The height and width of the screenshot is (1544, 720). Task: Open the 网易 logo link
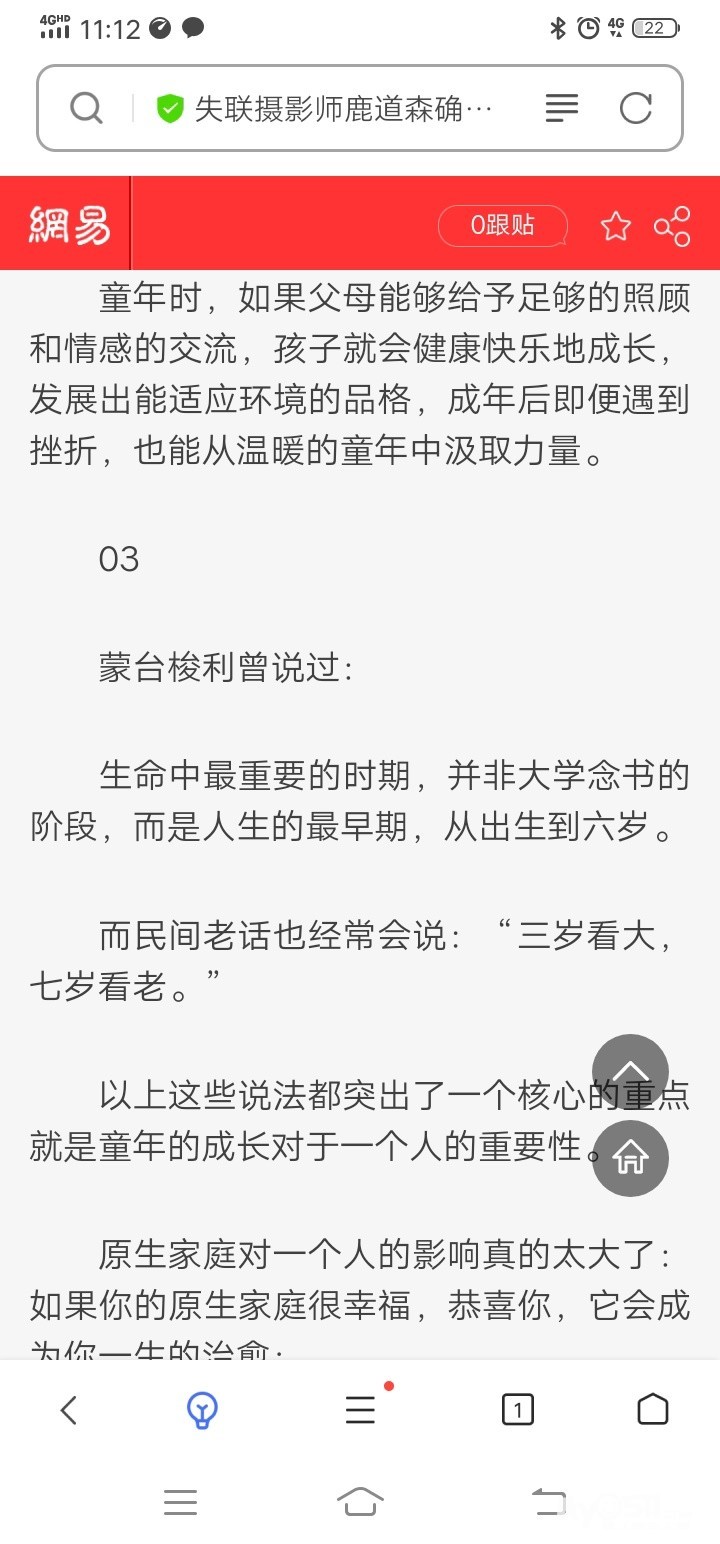[x=68, y=225]
